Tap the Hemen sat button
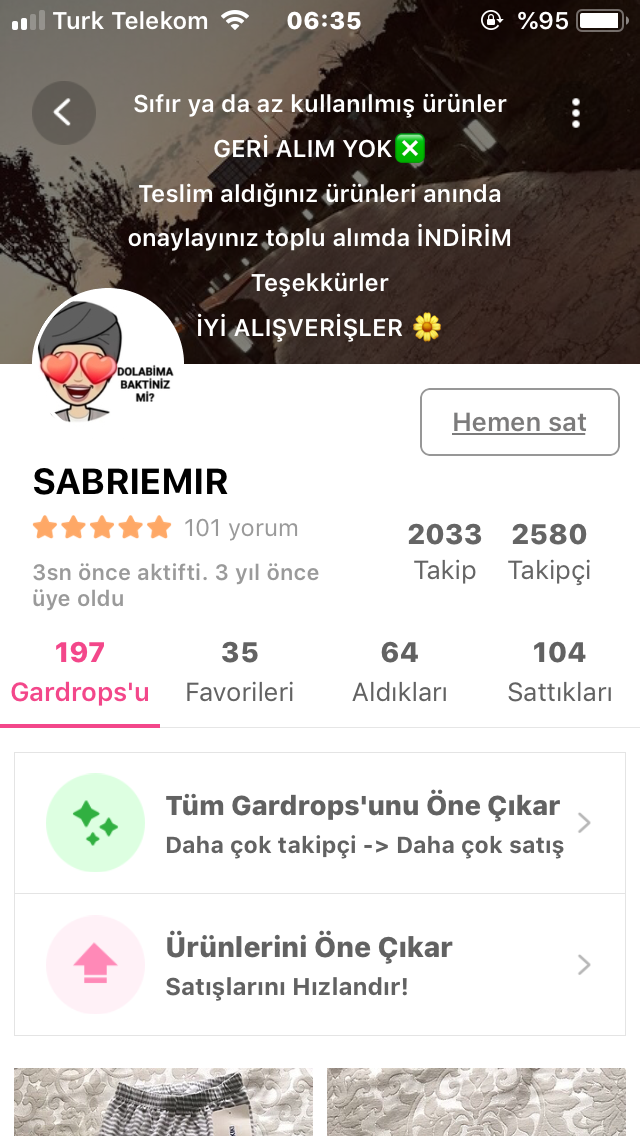Screen dimensions: 640x1136 519,422
